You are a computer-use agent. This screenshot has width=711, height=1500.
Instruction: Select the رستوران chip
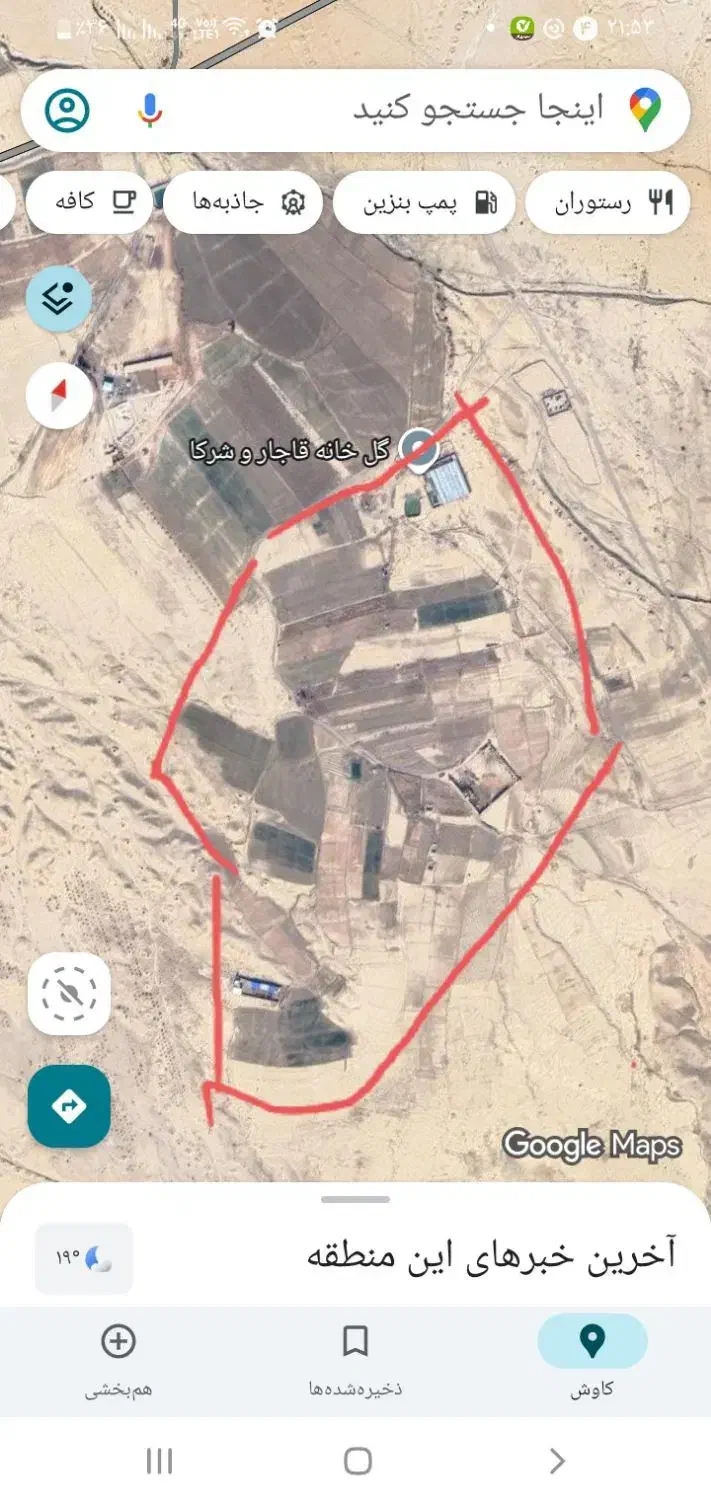click(608, 203)
